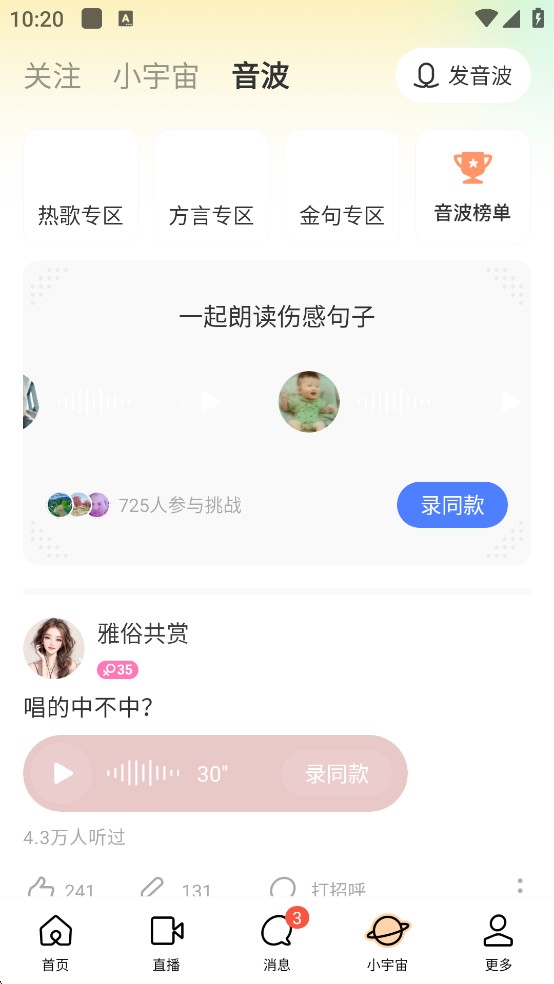Viewport: 554px width, 984px height.
Task: Select the 小宇宙 bottom tab
Action: (x=388, y=943)
